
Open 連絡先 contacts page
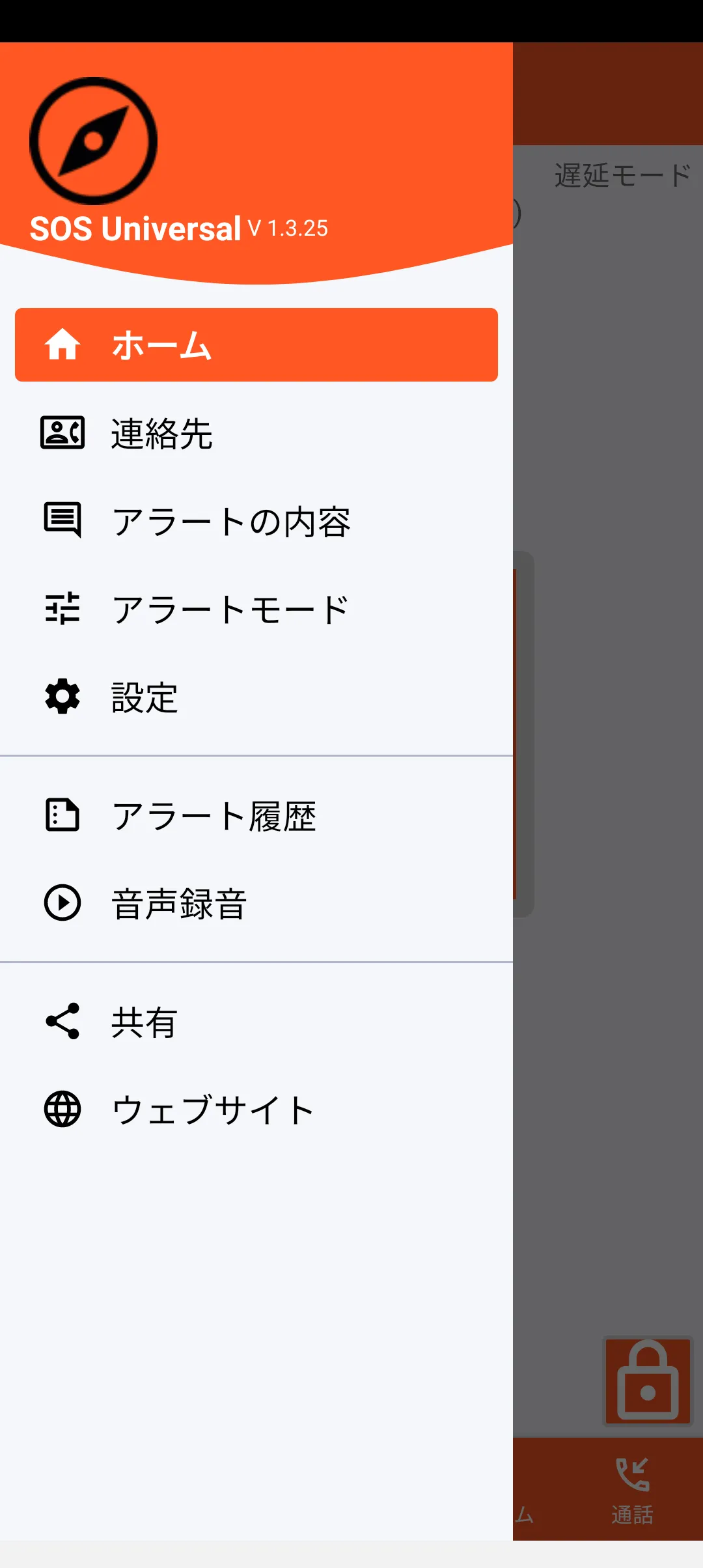click(x=256, y=434)
